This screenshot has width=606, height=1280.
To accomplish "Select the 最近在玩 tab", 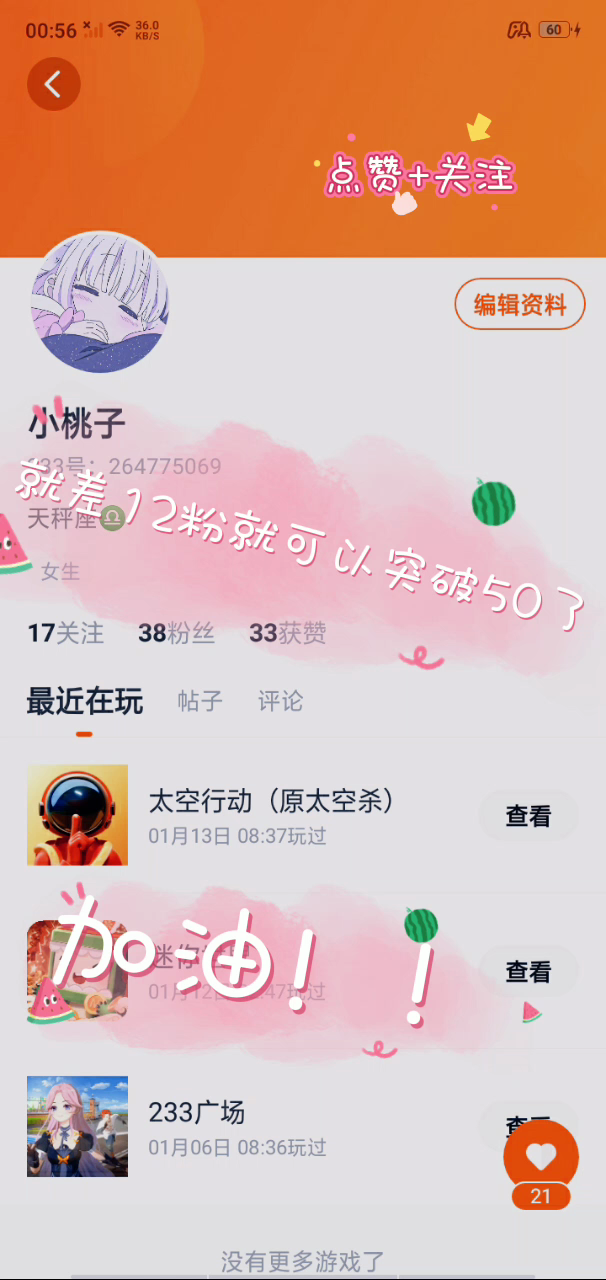I will (x=84, y=701).
